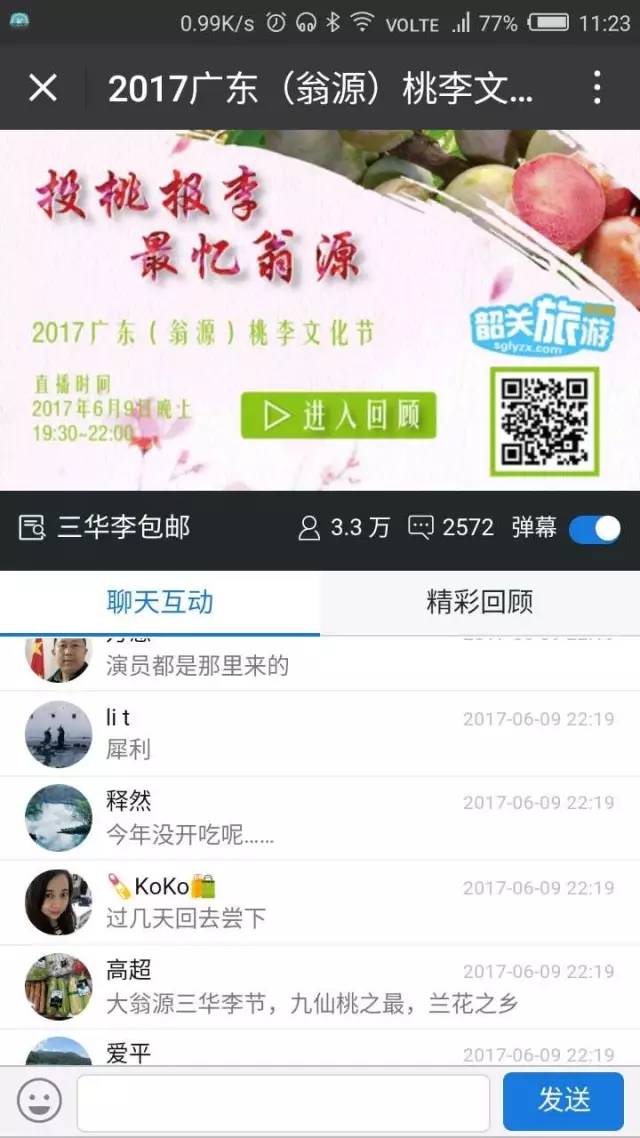This screenshot has height=1138, width=640.
Task: Send the message with 发送
Action: [x=563, y=1100]
